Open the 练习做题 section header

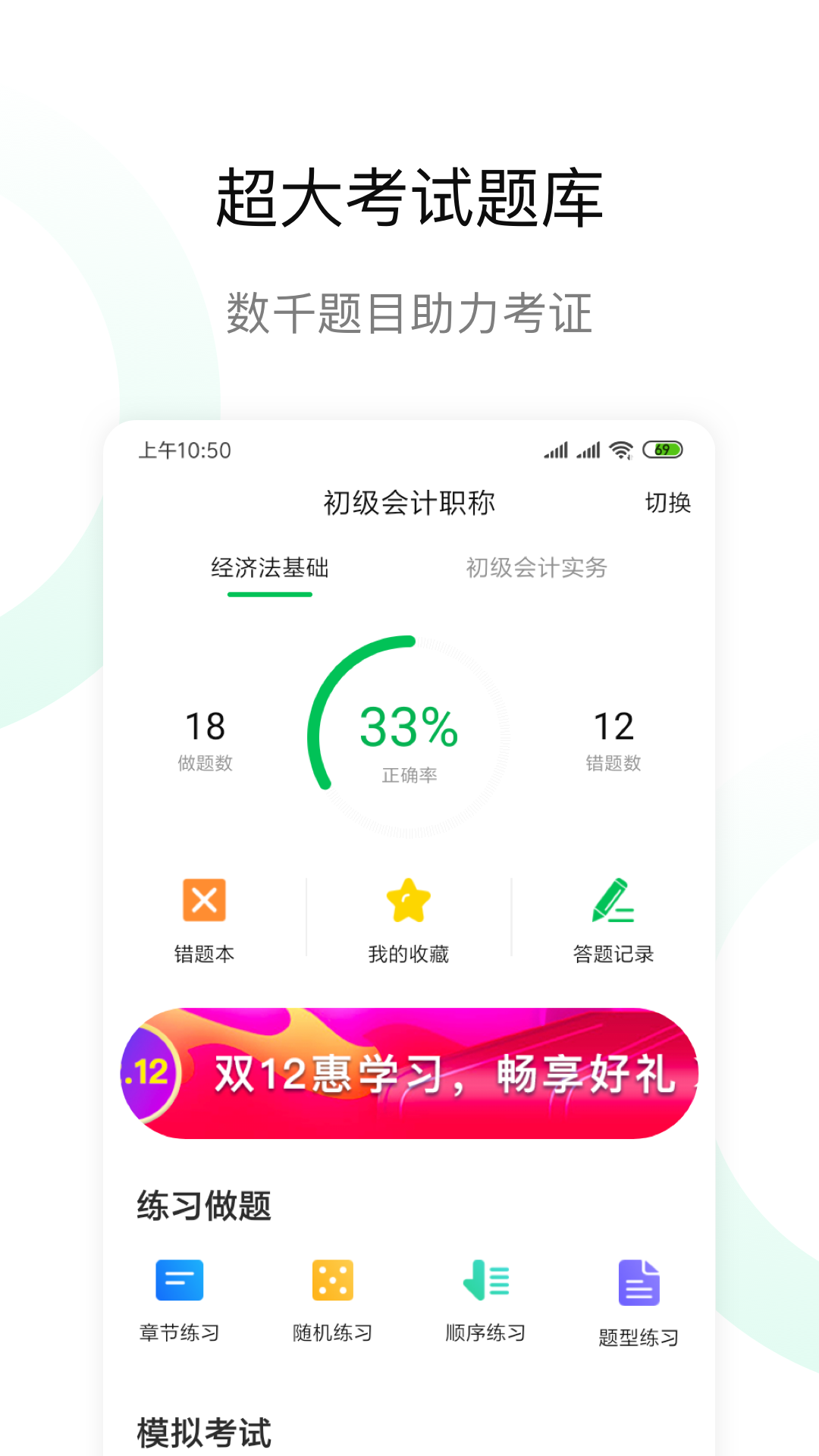click(203, 1203)
